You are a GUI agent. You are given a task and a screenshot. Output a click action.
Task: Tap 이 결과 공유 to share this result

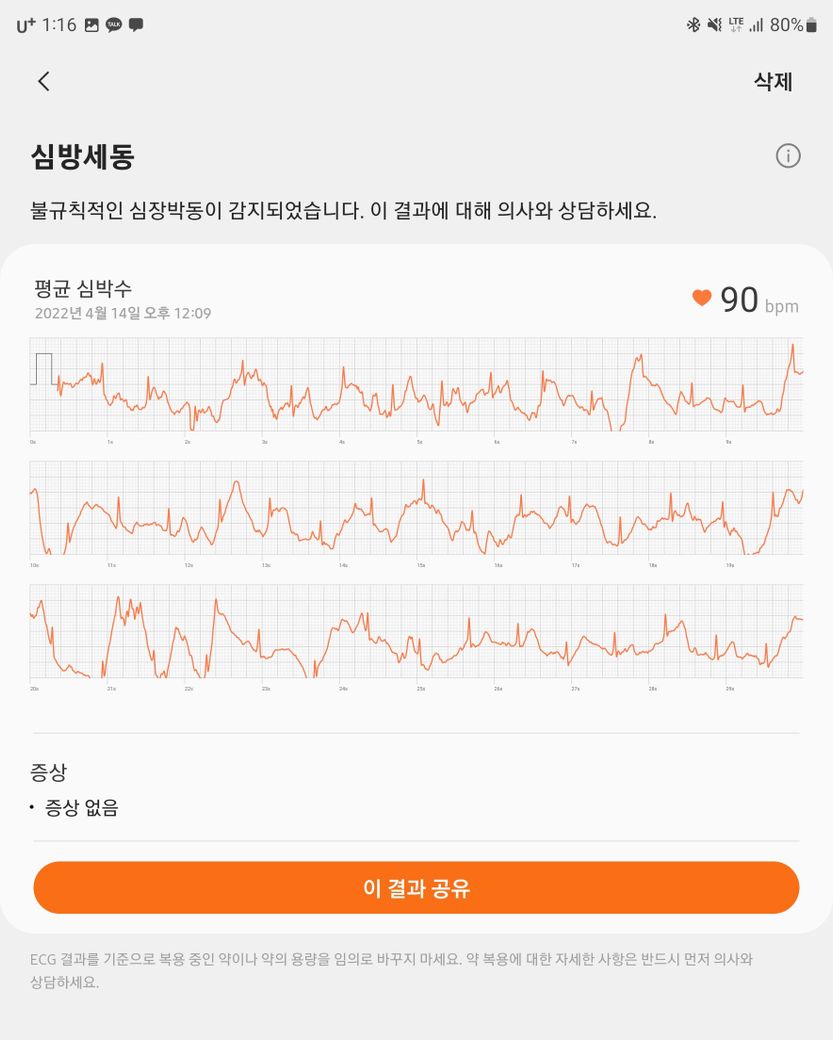pos(416,888)
